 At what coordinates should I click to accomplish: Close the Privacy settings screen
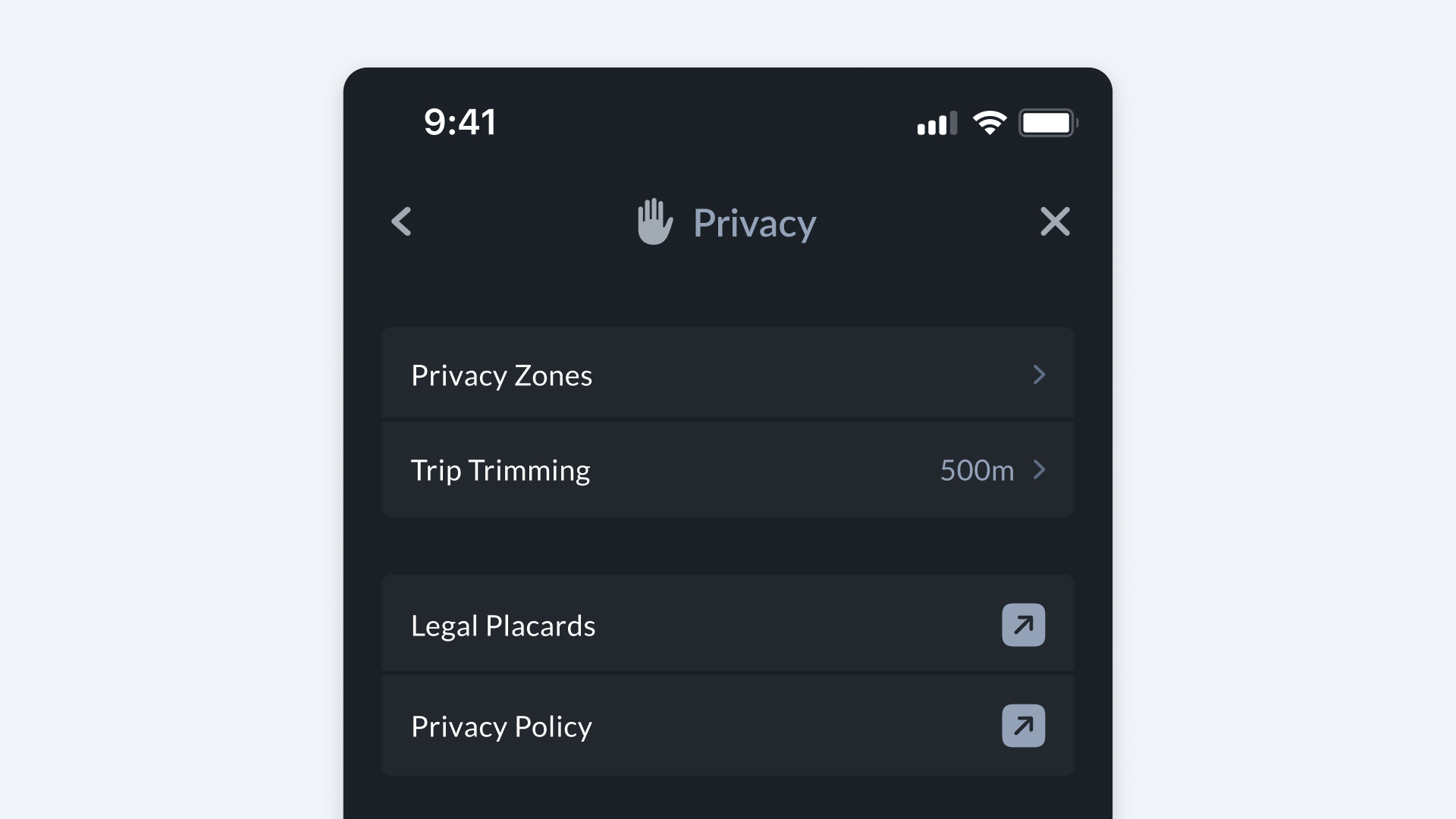(x=1054, y=222)
